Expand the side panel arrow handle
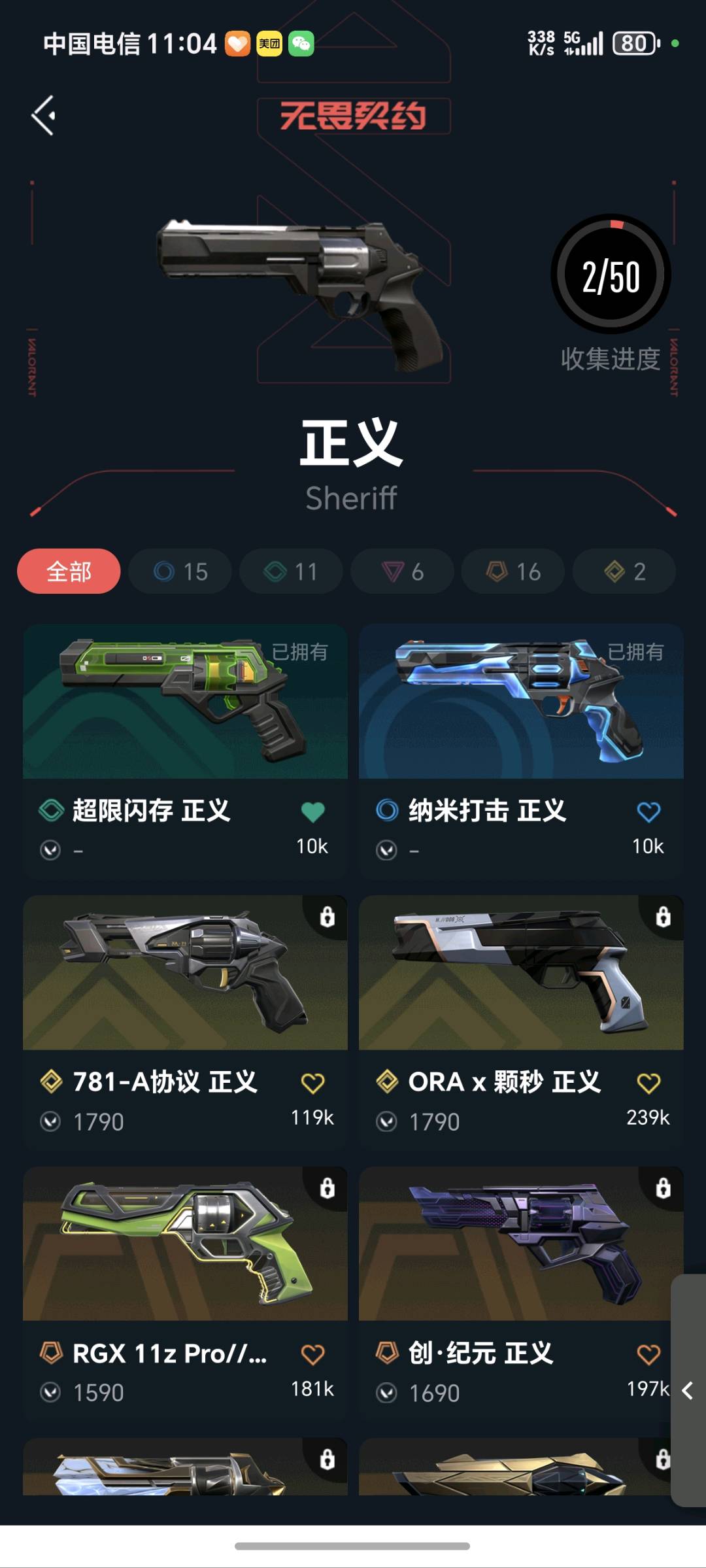 (x=688, y=1391)
